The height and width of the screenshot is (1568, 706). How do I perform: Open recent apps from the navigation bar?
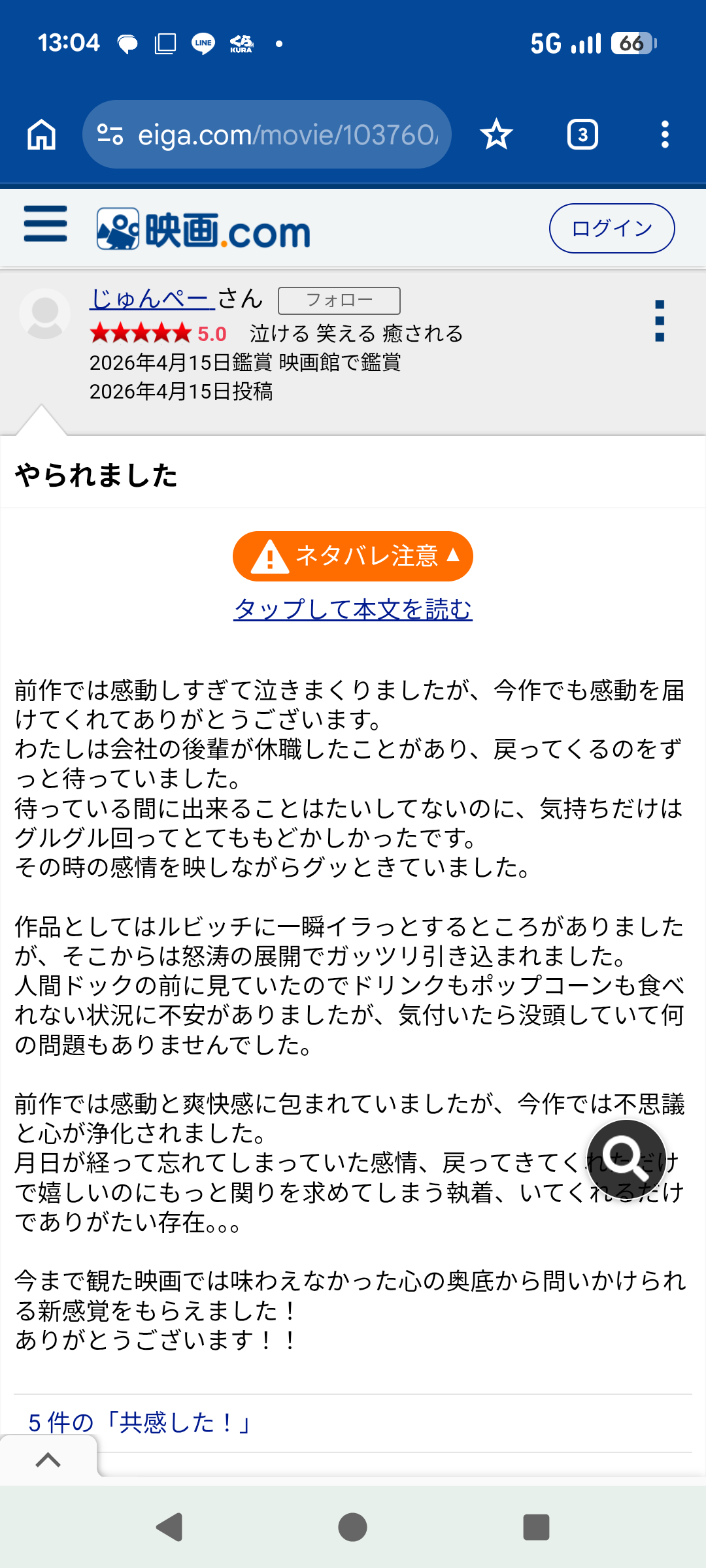pyautogui.click(x=536, y=1527)
